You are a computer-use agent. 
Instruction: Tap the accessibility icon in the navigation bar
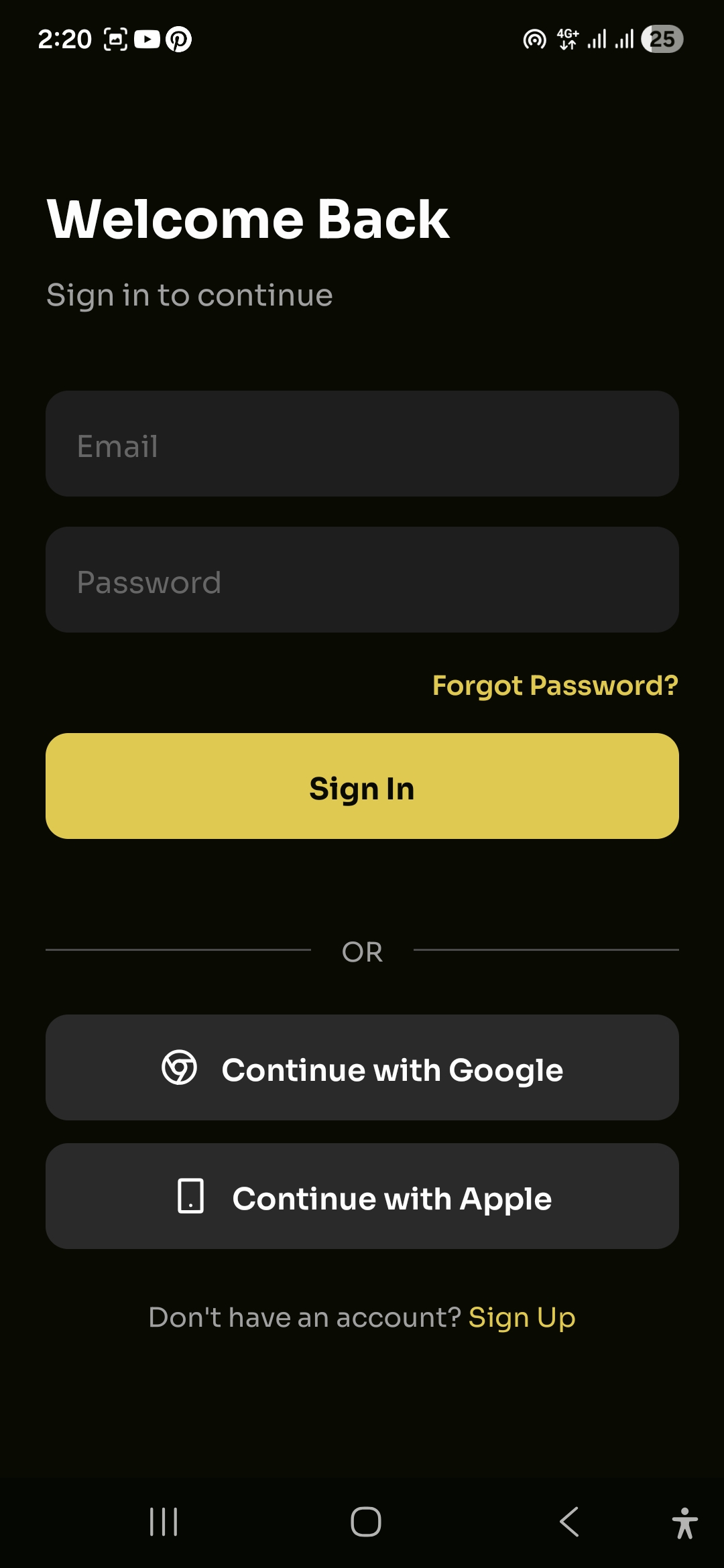point(684,1521)
